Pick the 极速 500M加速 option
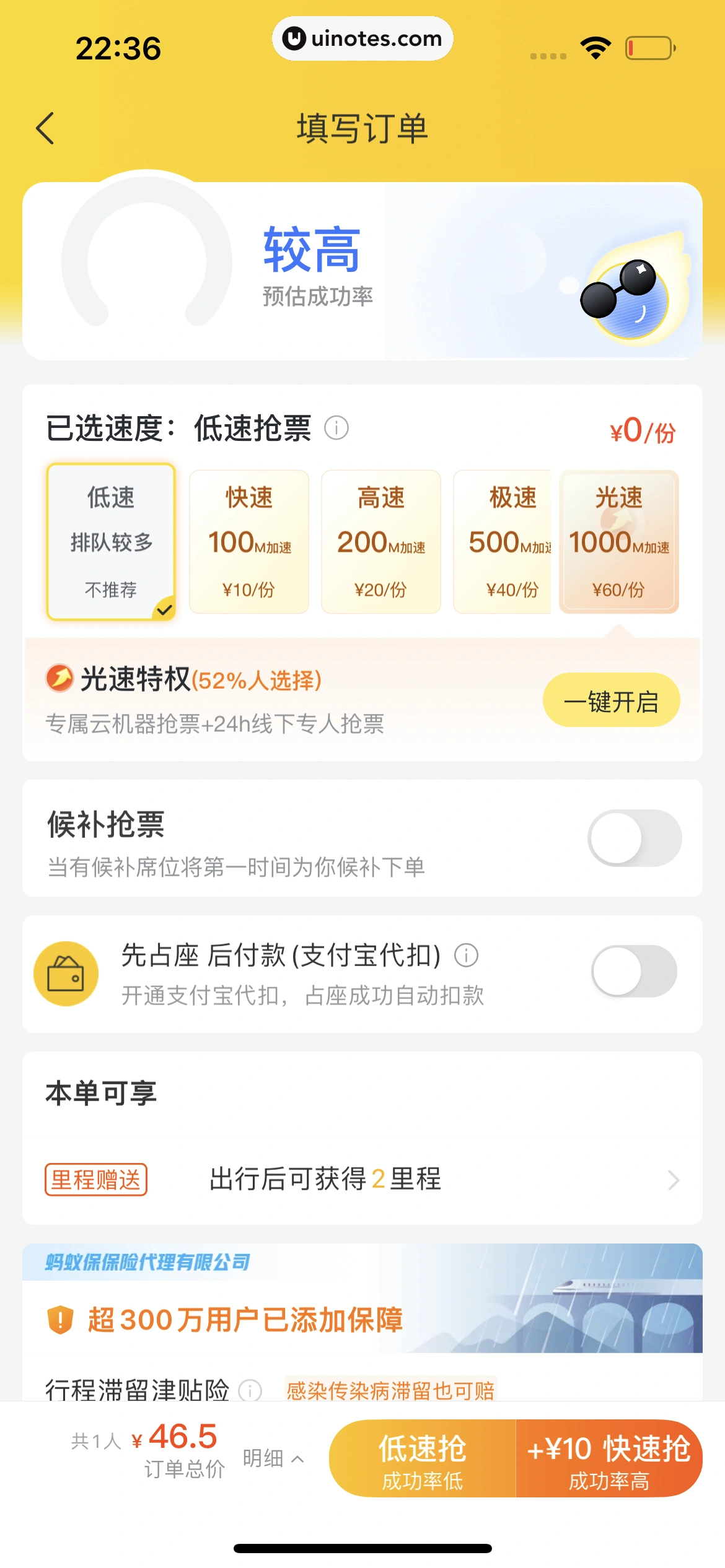Screen dimensions: 725x1568 click(x=503, y=541)
